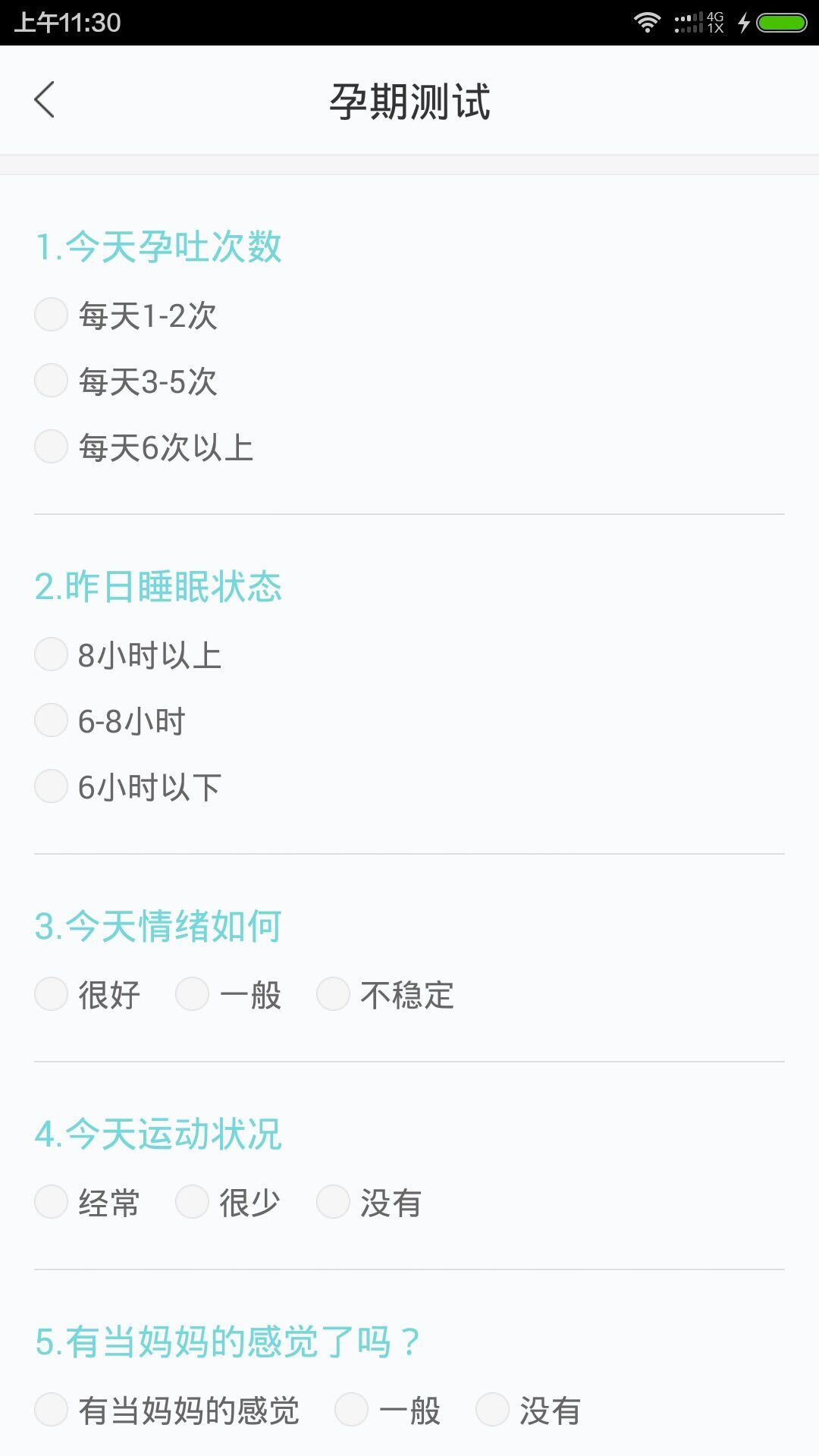This screenshot has width=819, height=1456.
Task: Select 经常 for exercise status
Action: pos(52,1202)
